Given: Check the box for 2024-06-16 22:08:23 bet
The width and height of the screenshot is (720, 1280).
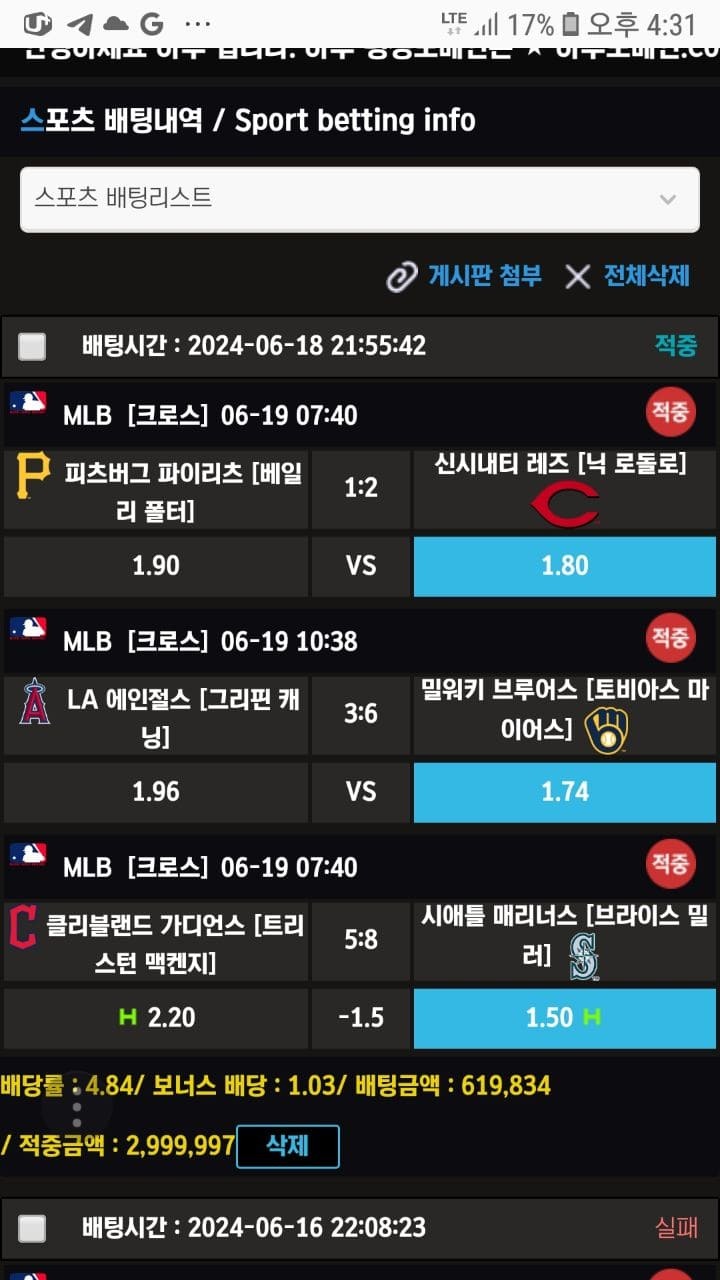Looking at the screenshot, I should (33, 1228).
